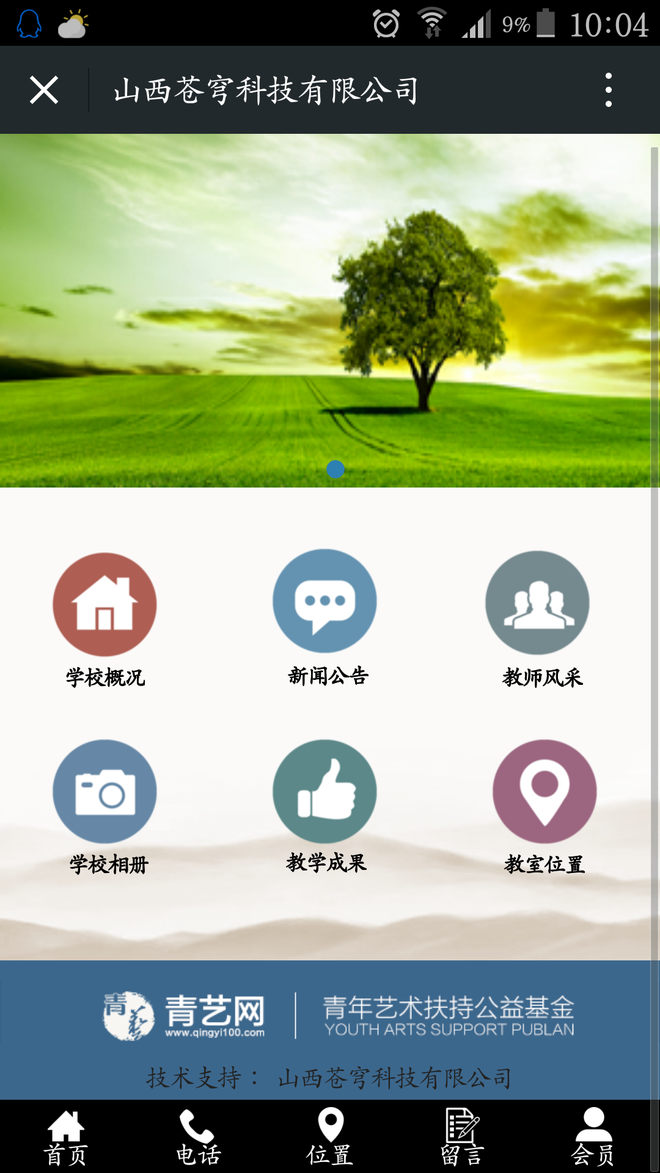Viewport: 660px width, 1173px height.
Task: Go to the 留言 message tab
Action: 462,1137
